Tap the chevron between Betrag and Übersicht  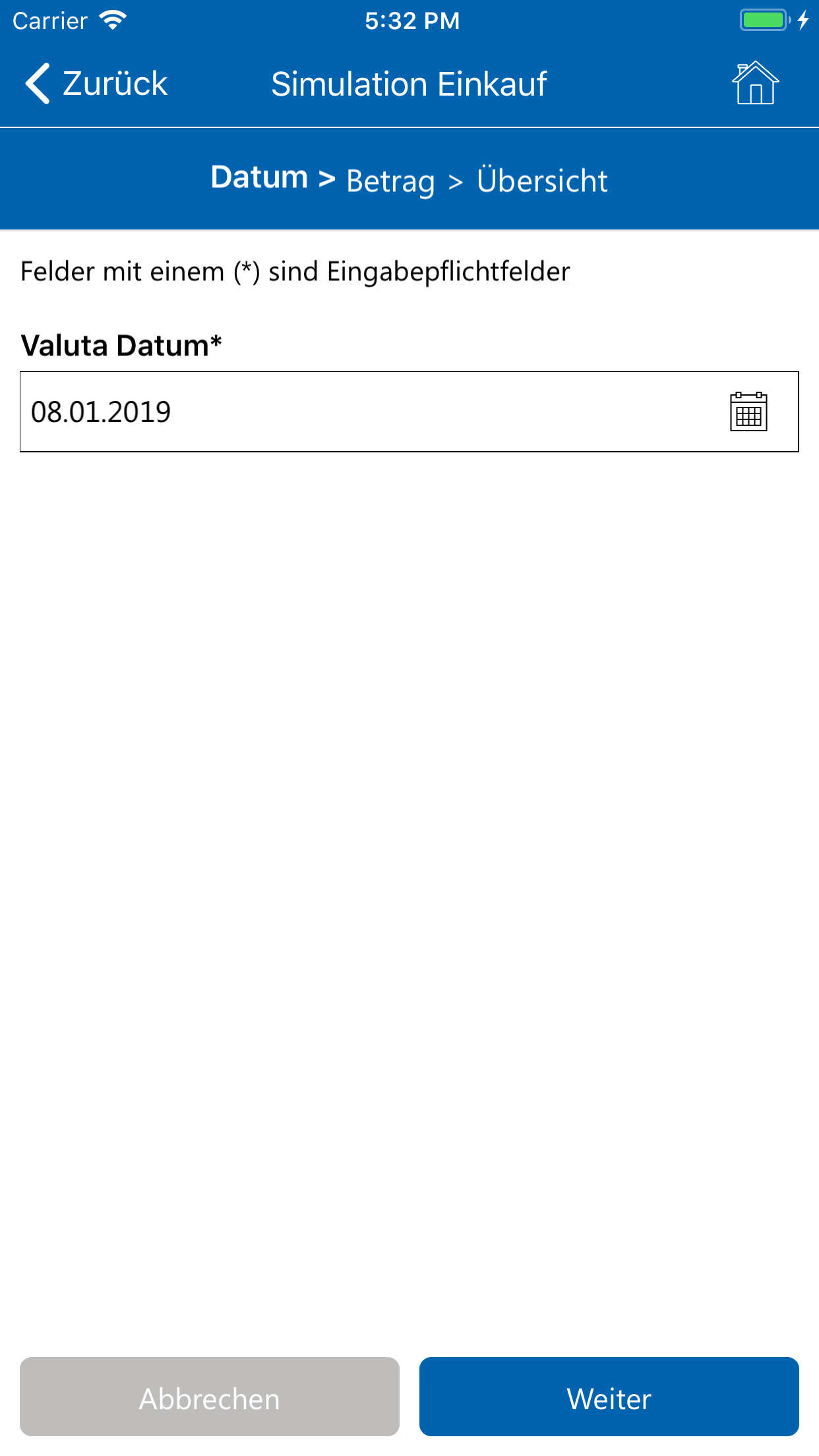454,180
